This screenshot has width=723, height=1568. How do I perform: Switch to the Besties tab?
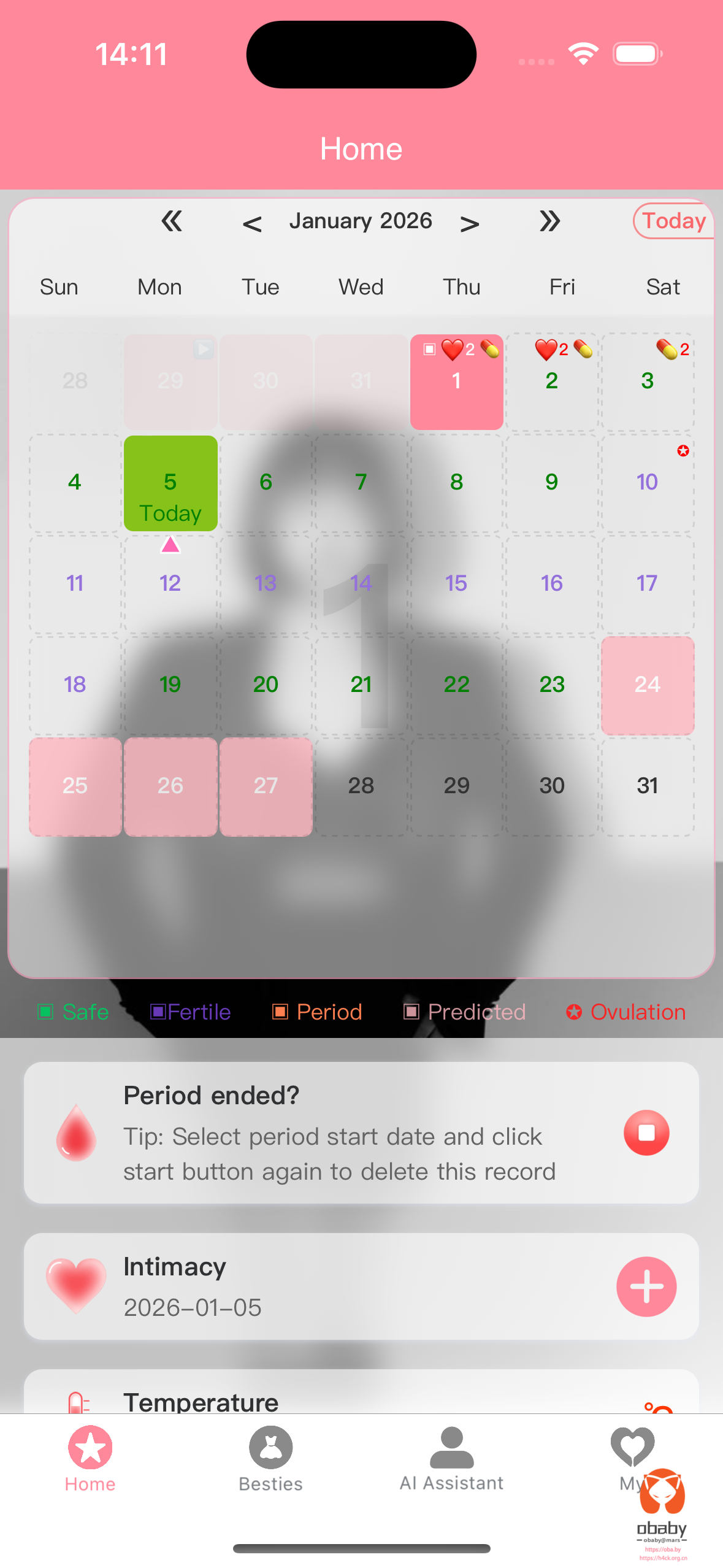coord(270,1459)
